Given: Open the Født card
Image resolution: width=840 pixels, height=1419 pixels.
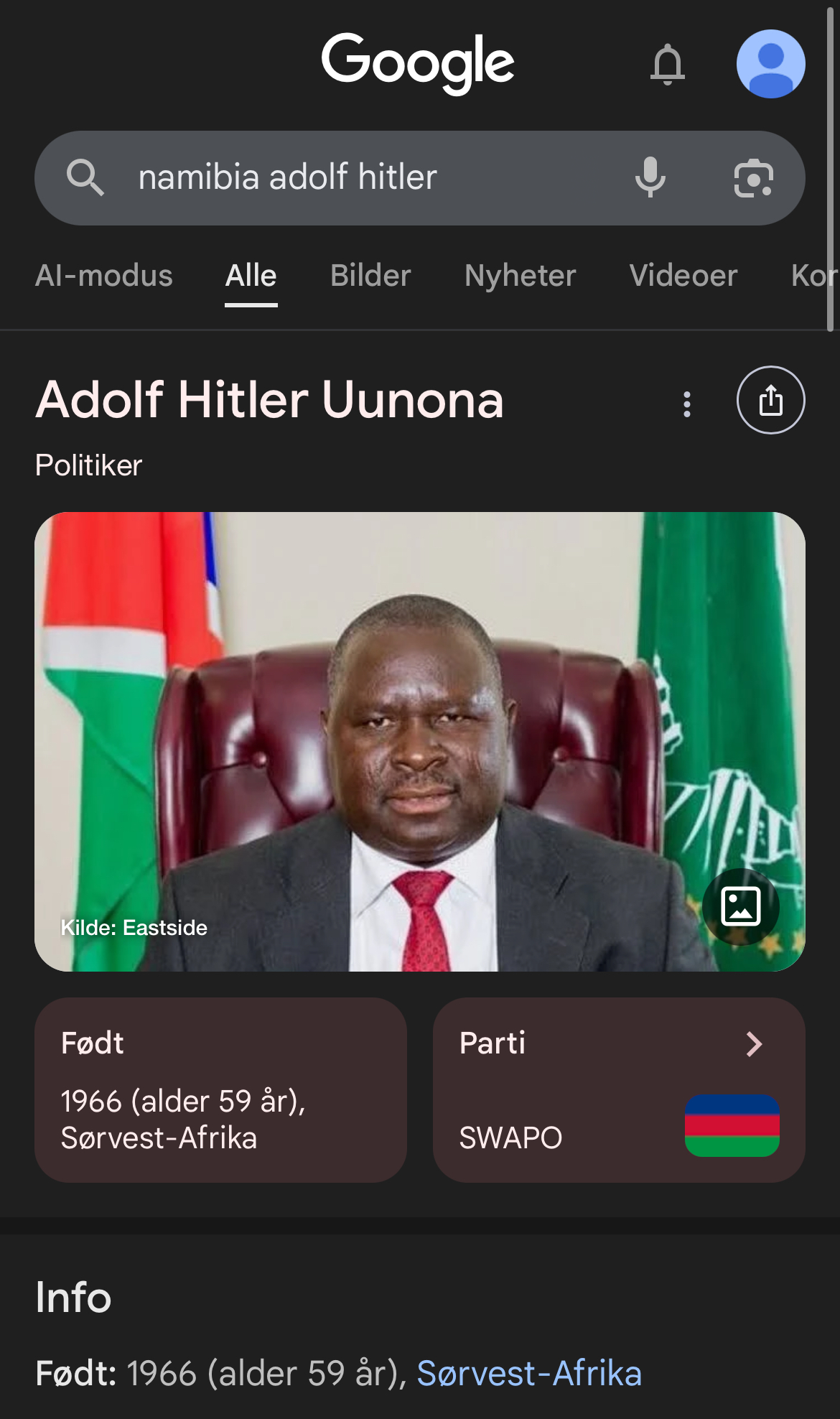Looking at the screenshot, I should pyautogui.click(x=220, y=1089).
